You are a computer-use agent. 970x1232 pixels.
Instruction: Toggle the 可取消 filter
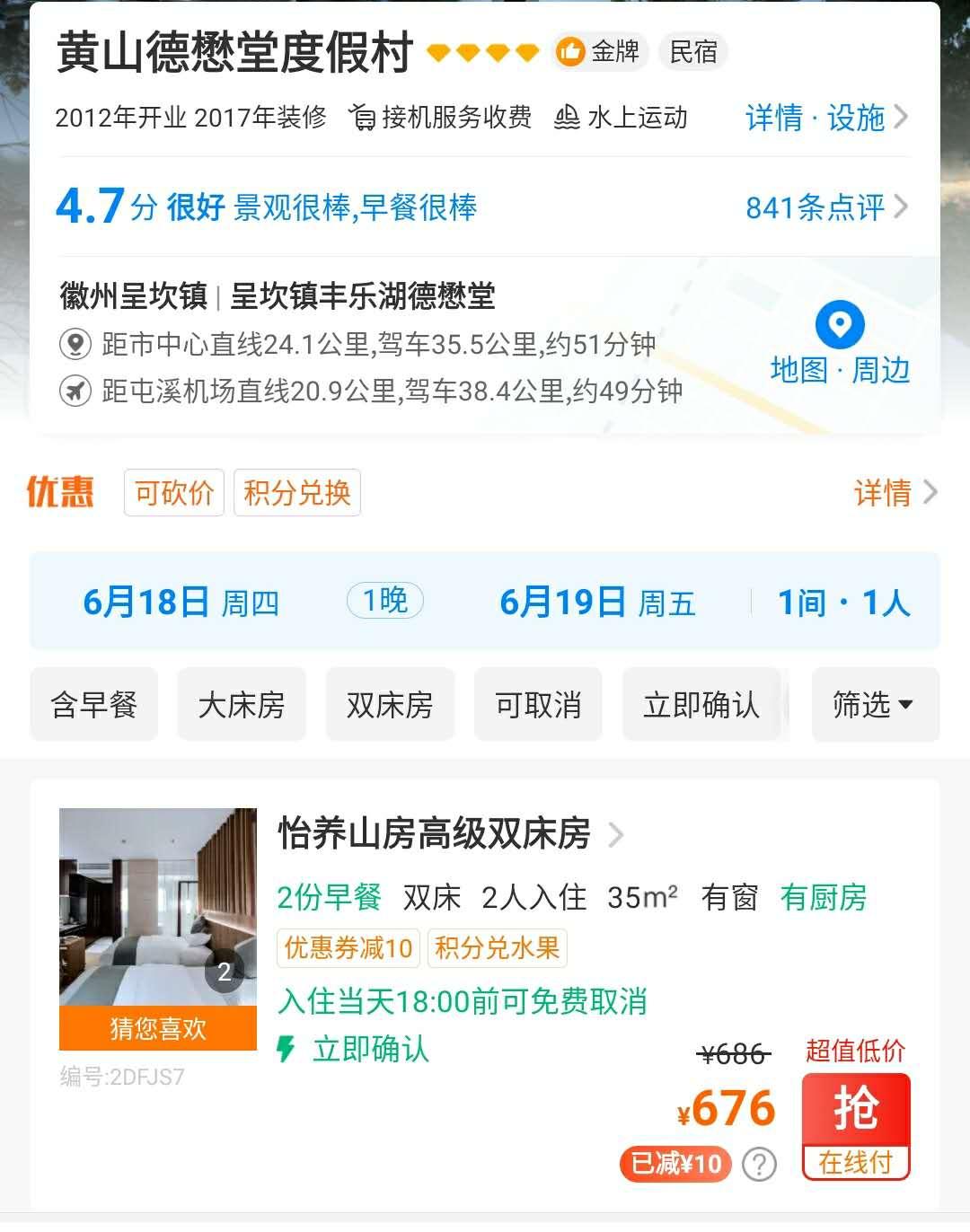click(538, 705)
